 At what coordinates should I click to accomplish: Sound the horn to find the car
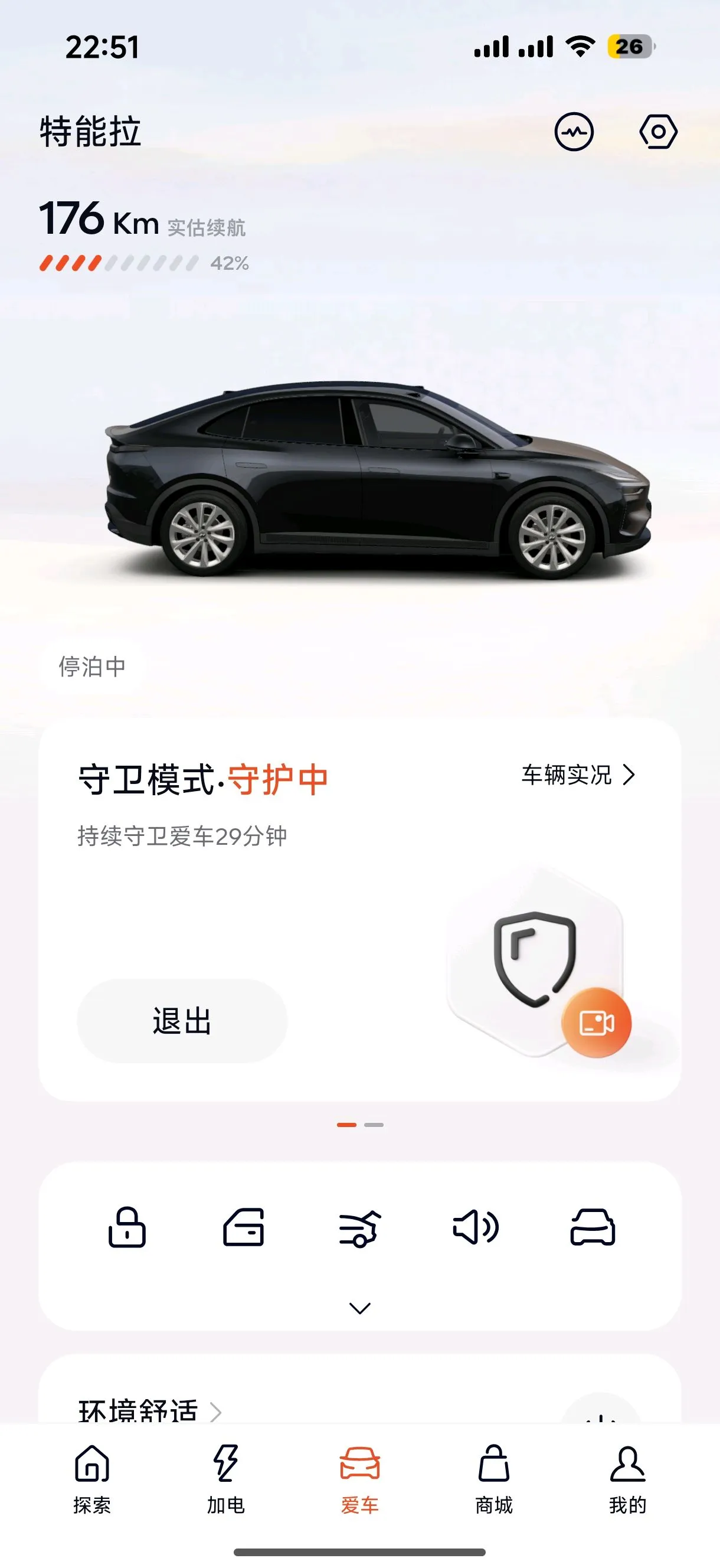coord(476,1227)
